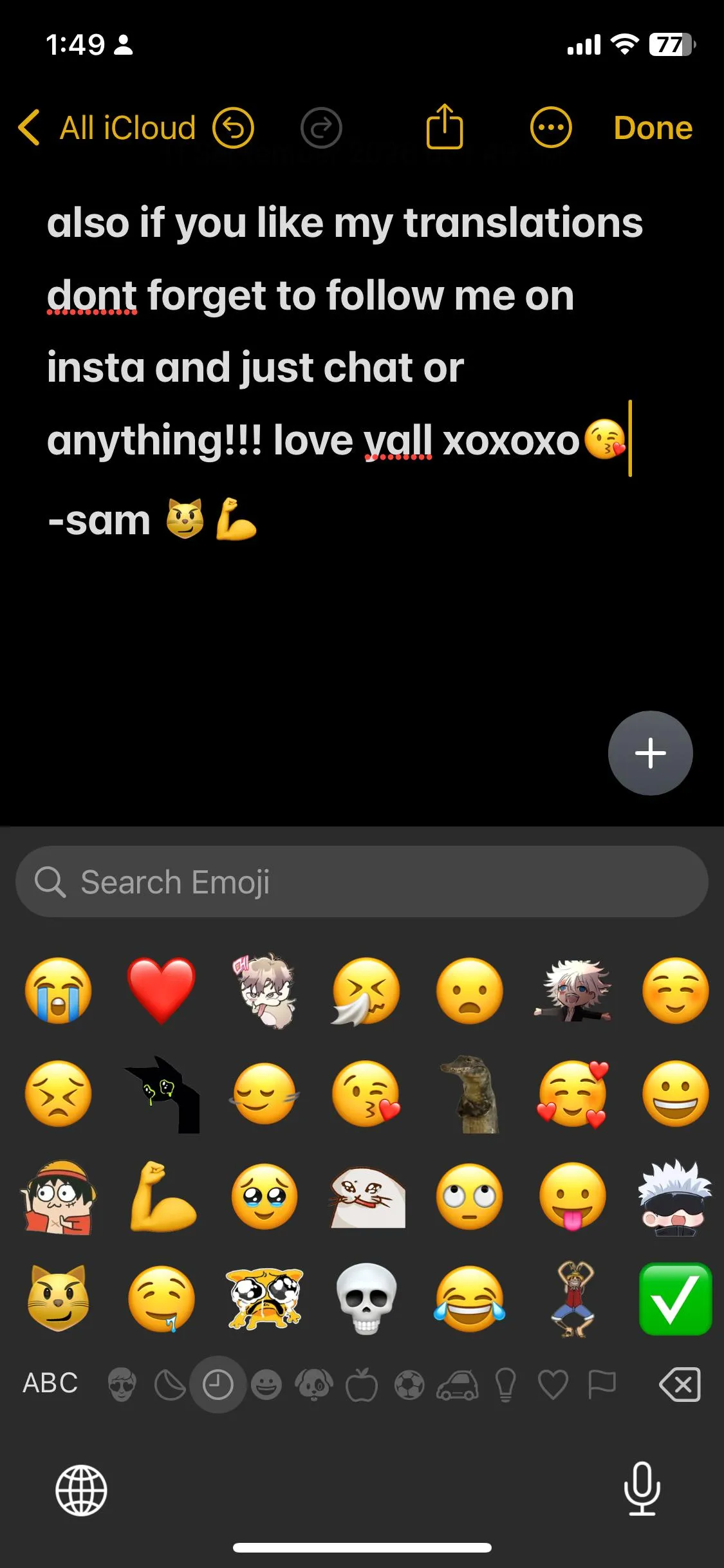Open the plus formatting button

coord(651,753)
